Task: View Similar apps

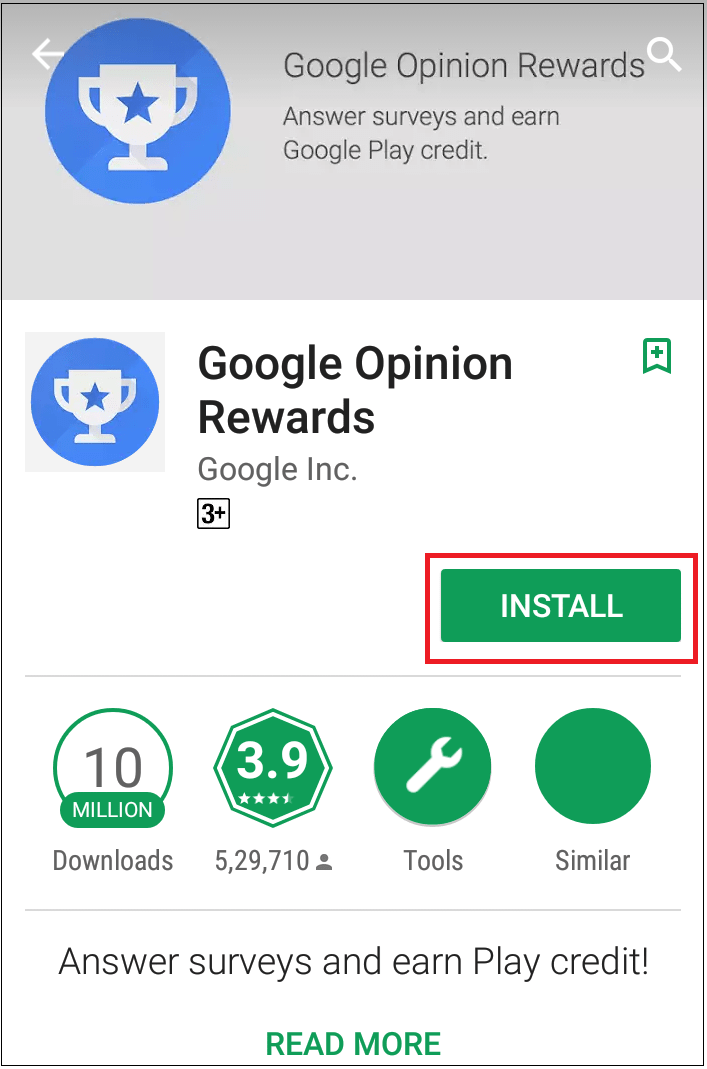Action: [x=593, y=768]
